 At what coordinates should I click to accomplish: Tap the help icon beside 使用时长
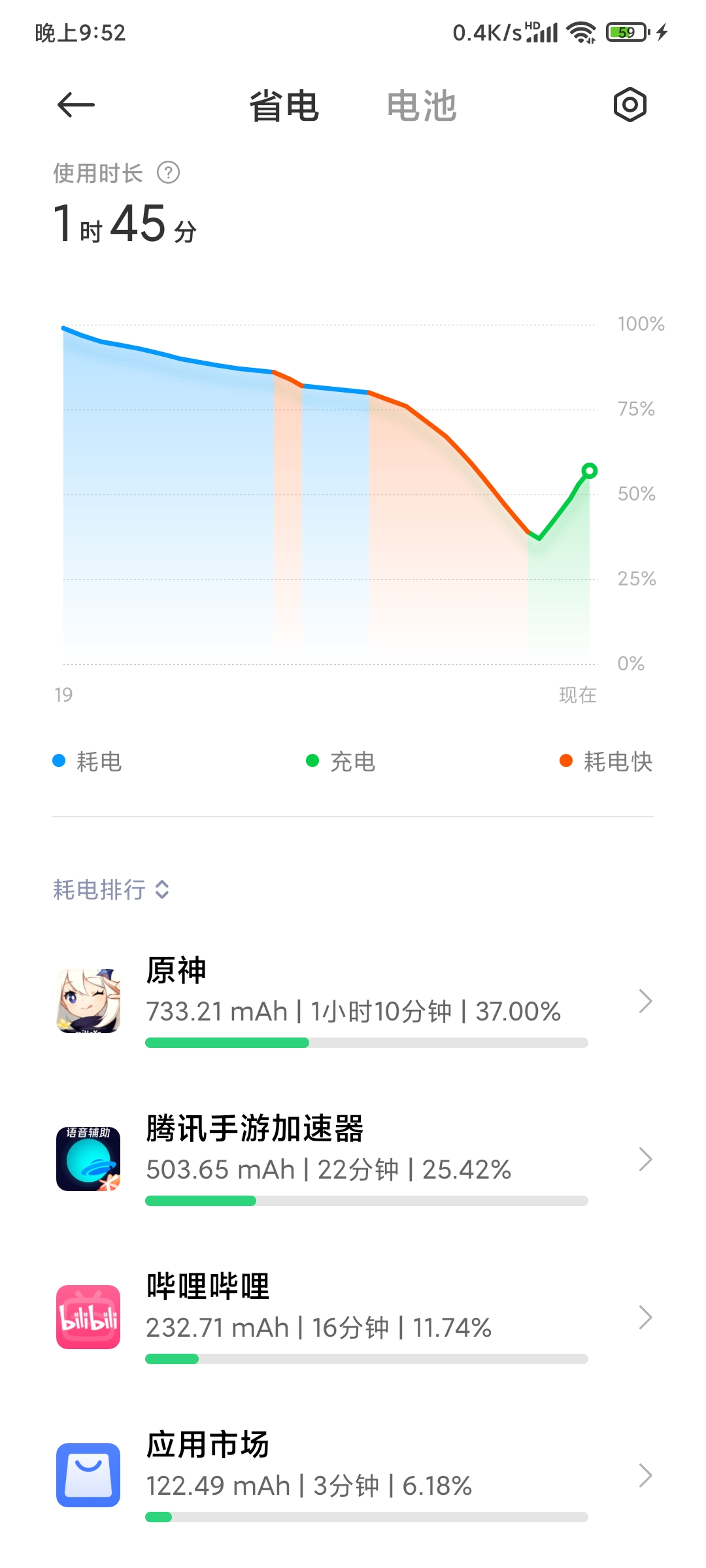click(x=169, y=173)
